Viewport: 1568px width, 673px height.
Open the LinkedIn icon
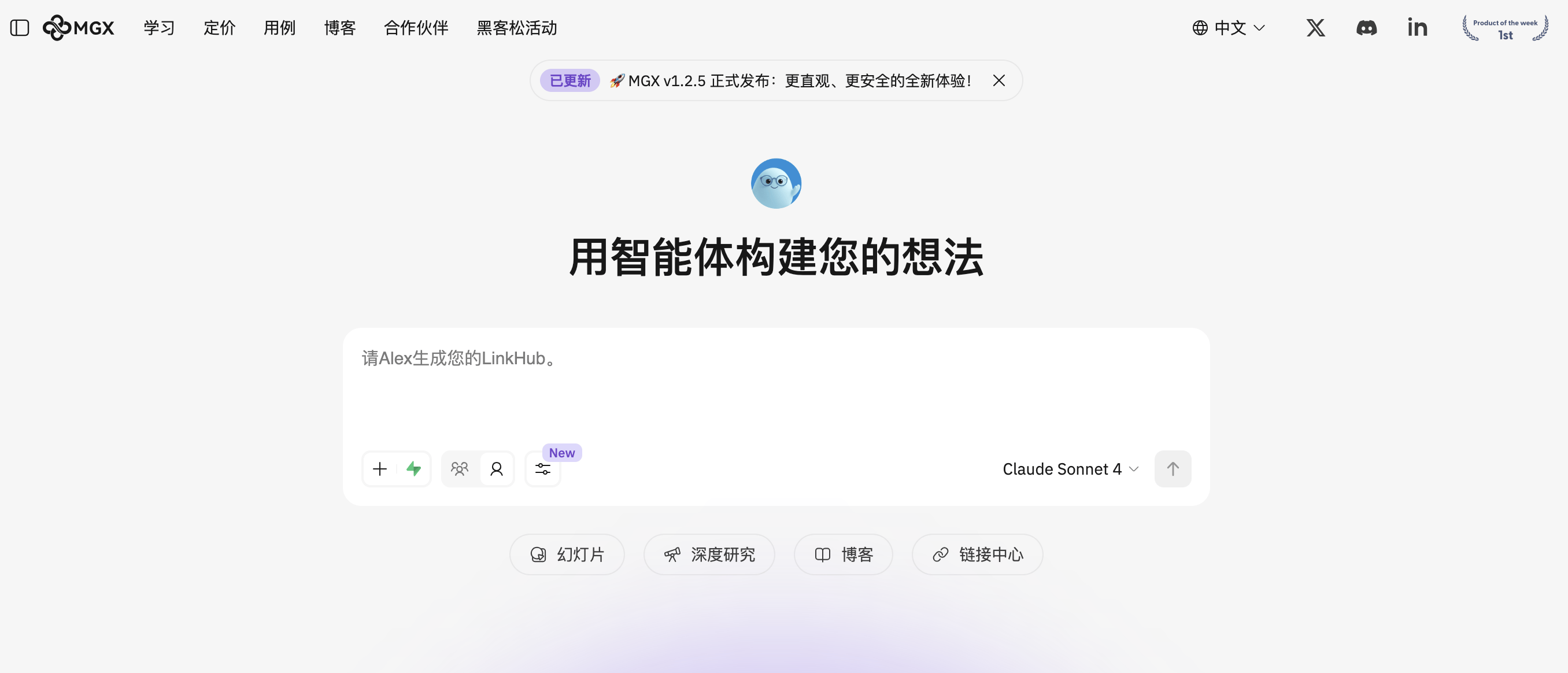point(1417,27)
